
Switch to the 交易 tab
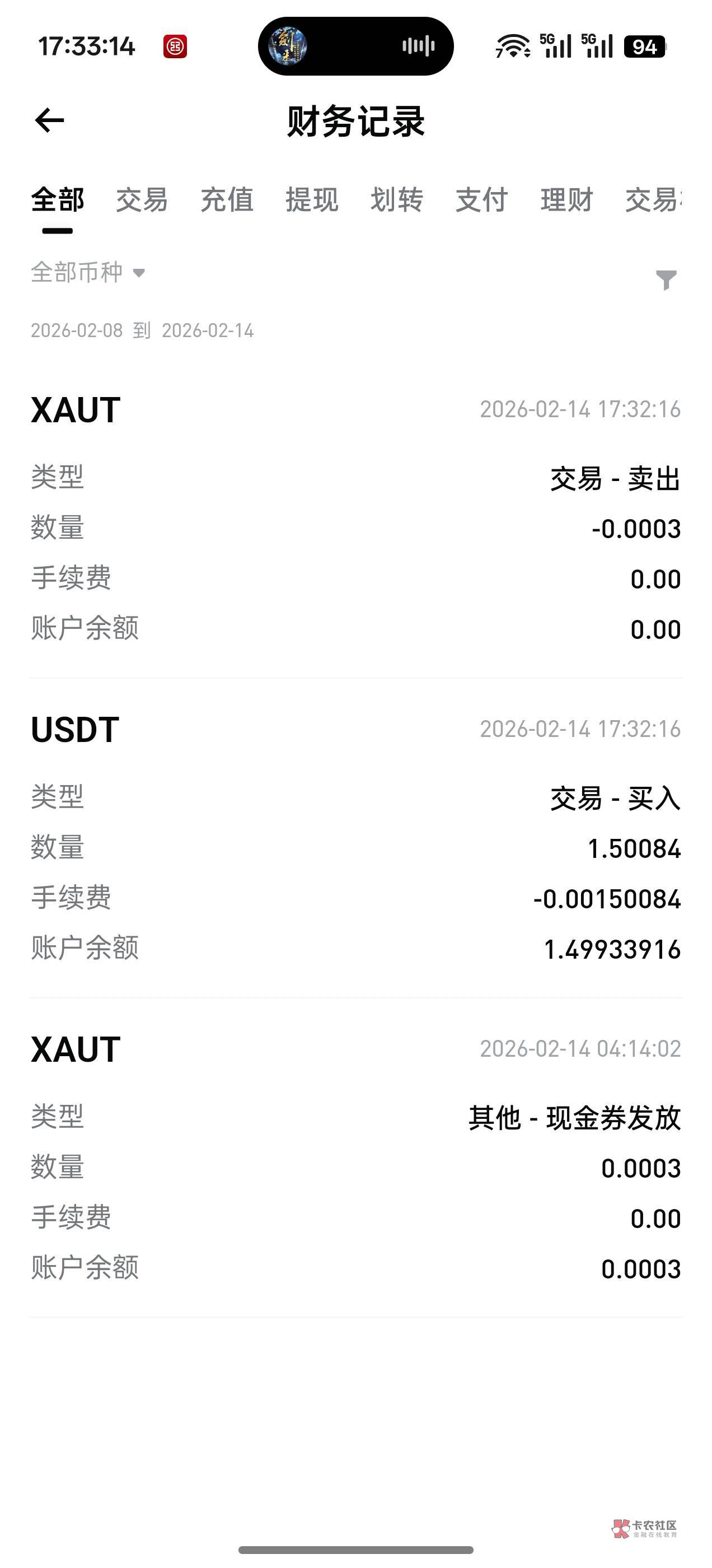tap(142, 200)
